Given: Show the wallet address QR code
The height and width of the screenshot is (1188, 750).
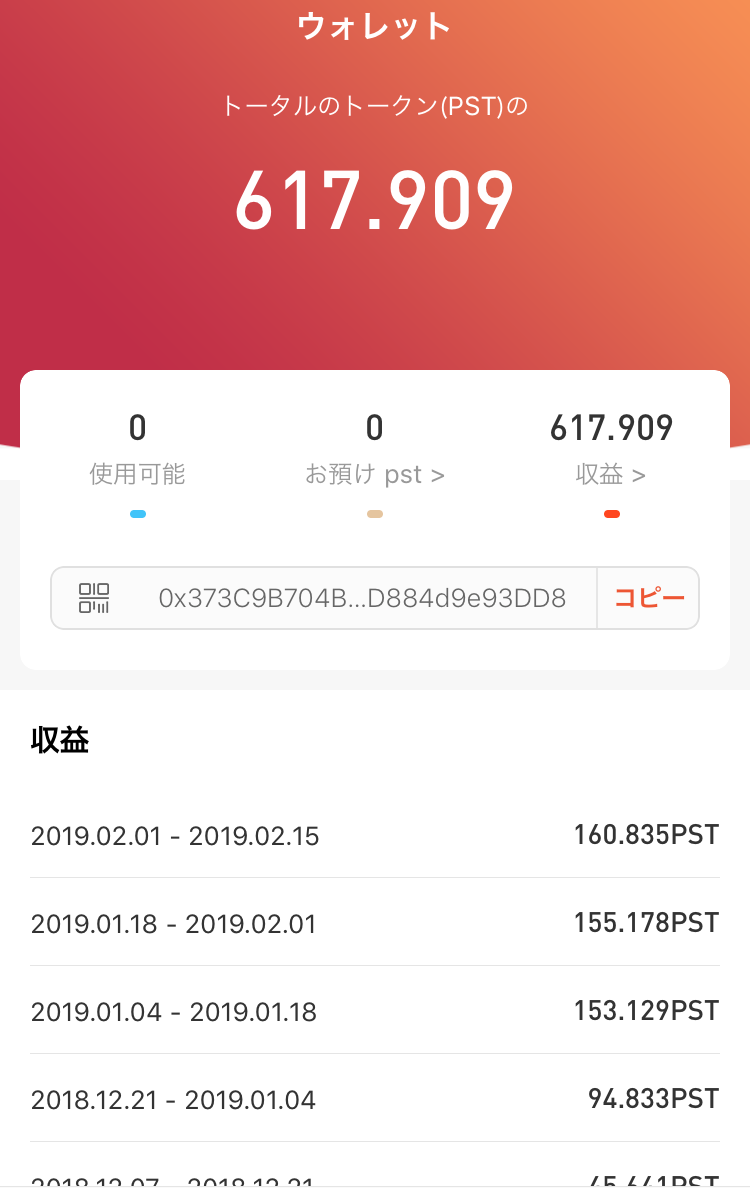Looking at the screenshot, I should click(x=94, y=598).
